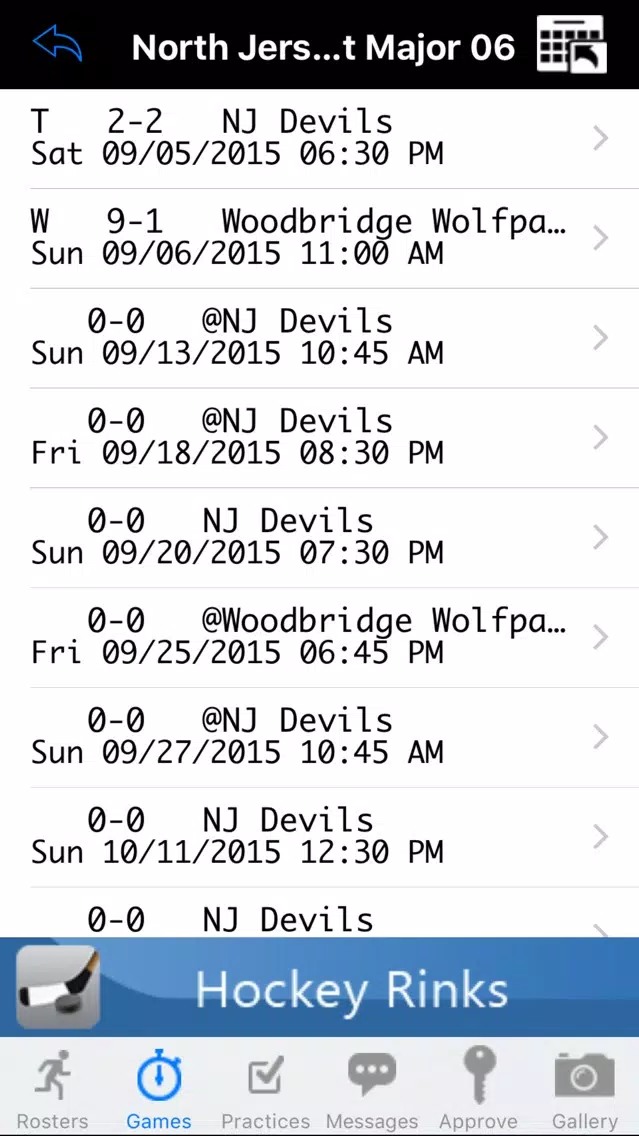
Task: Open the 09/05/2015 NJ Devils game
Action: (x=320, y=138)
